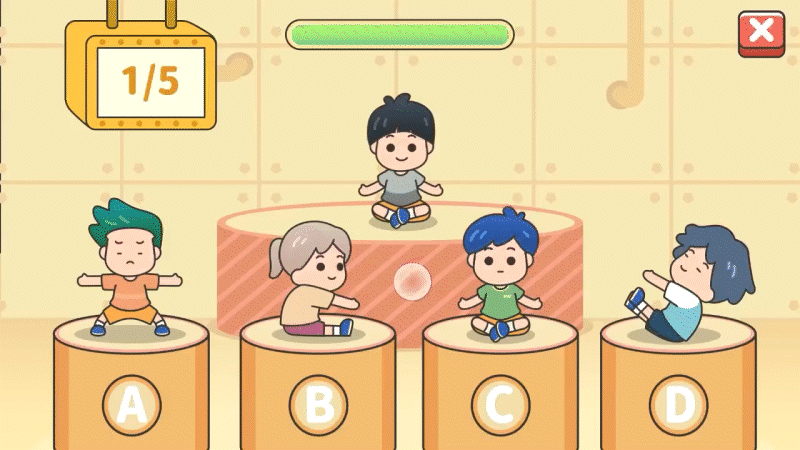Pick answer C
This screenshot has height=450, width=800.
point(500,404)
